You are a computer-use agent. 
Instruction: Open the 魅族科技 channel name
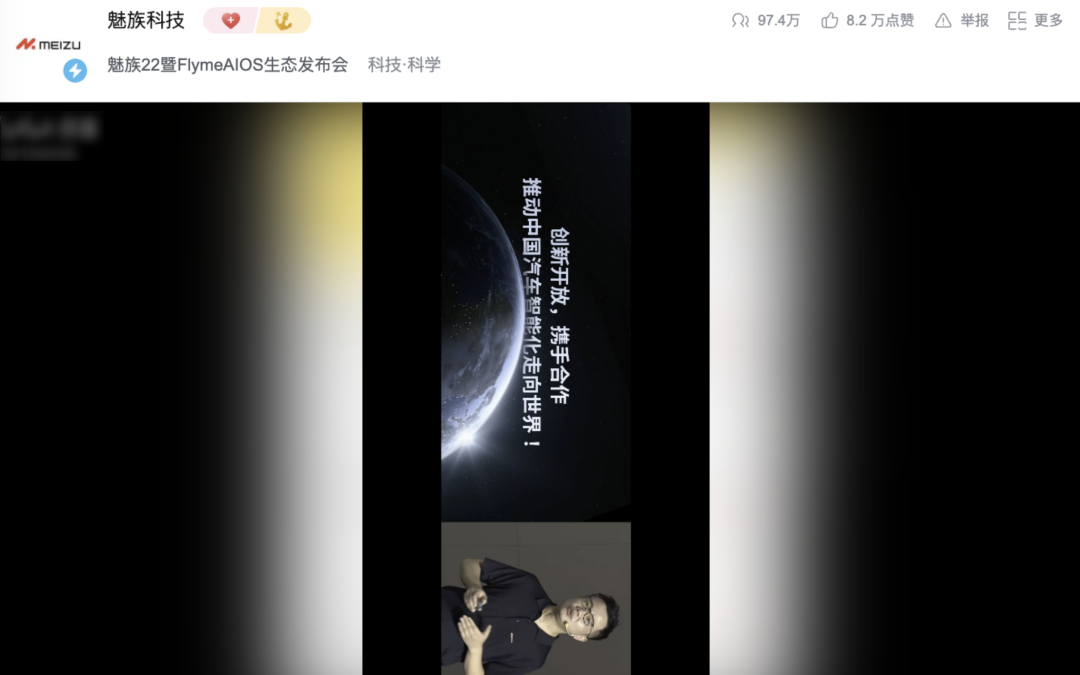click(146, 20)
